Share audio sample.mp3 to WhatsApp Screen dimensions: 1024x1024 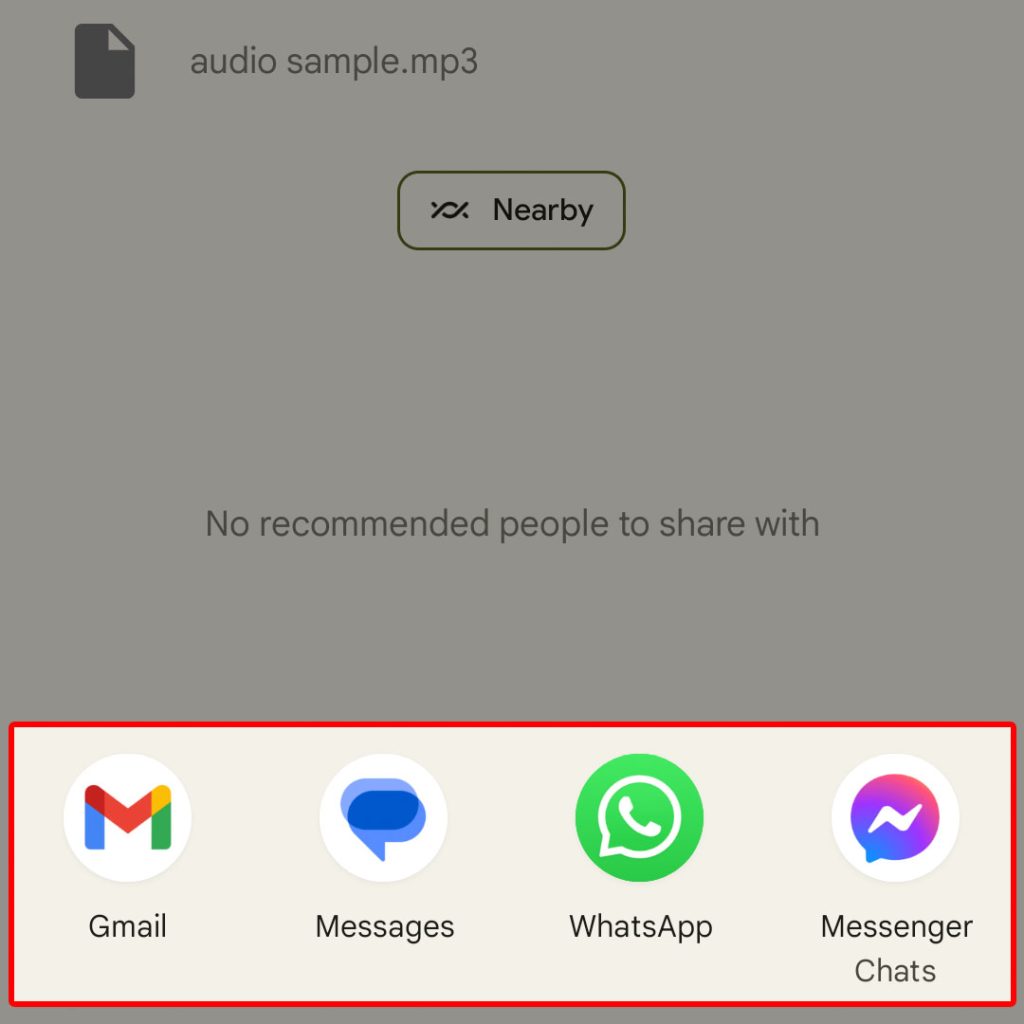[x=640, y=818]
